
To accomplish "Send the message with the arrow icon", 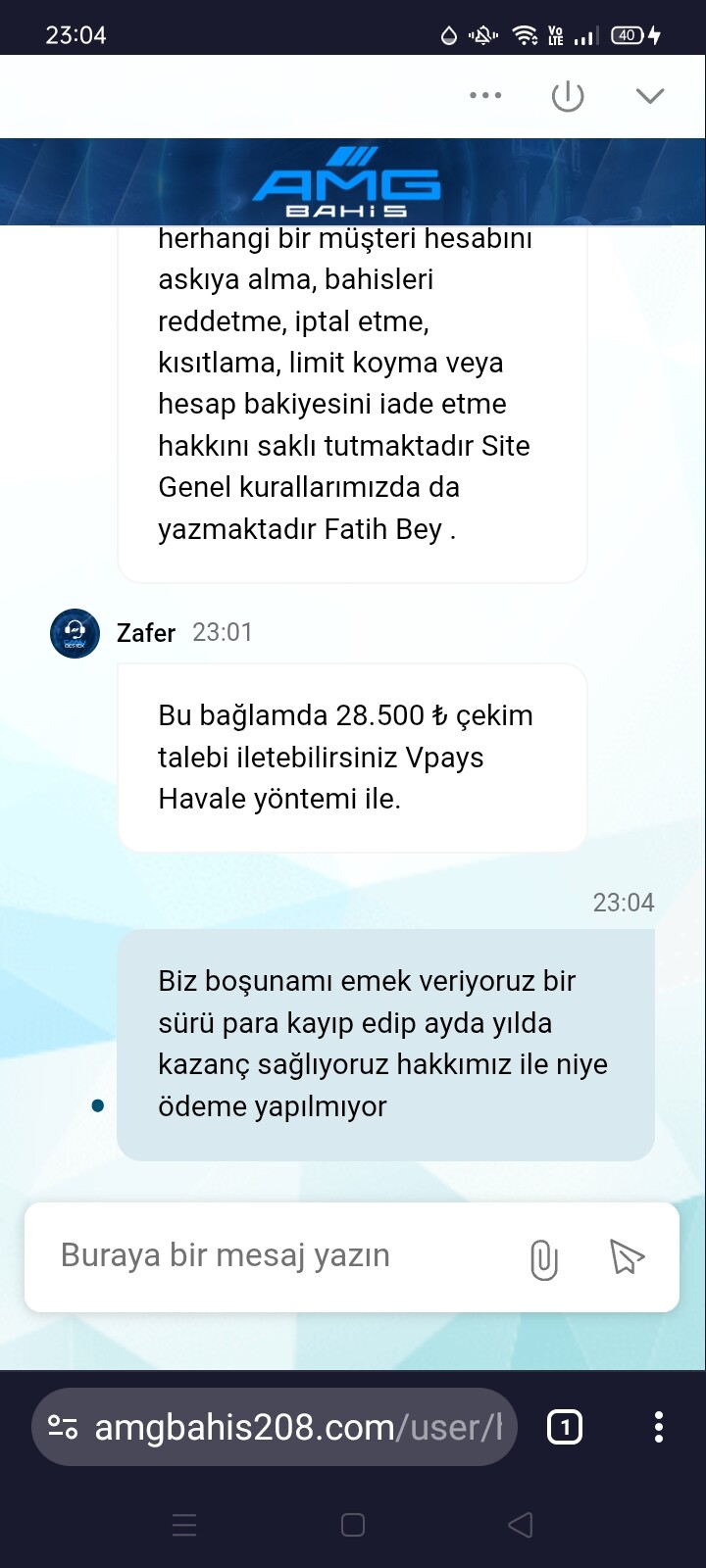I will (627, 1256).
